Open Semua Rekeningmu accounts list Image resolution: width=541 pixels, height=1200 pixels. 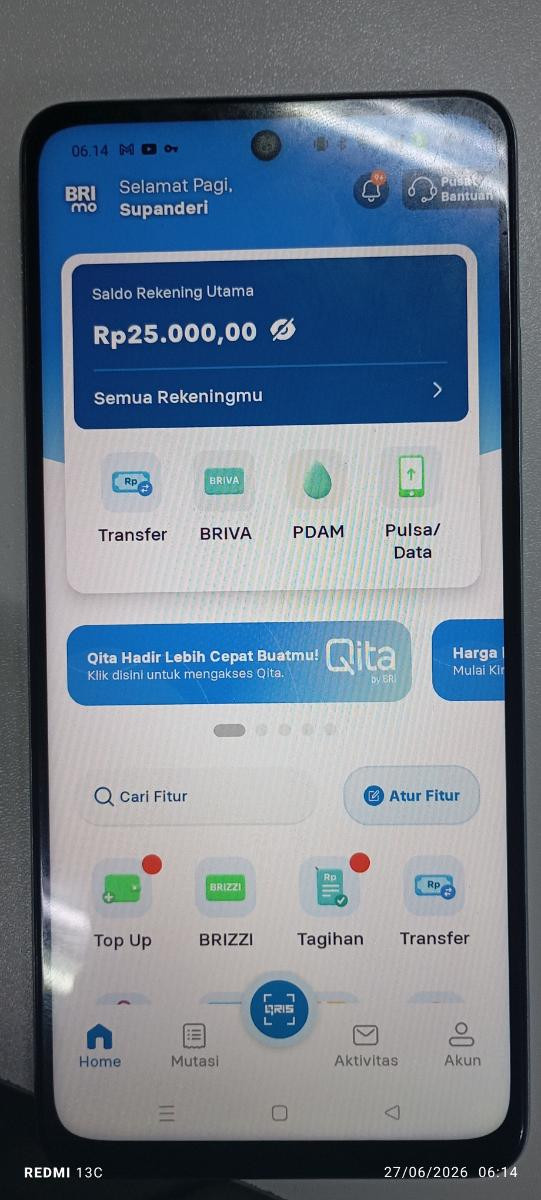coord(268,395)
